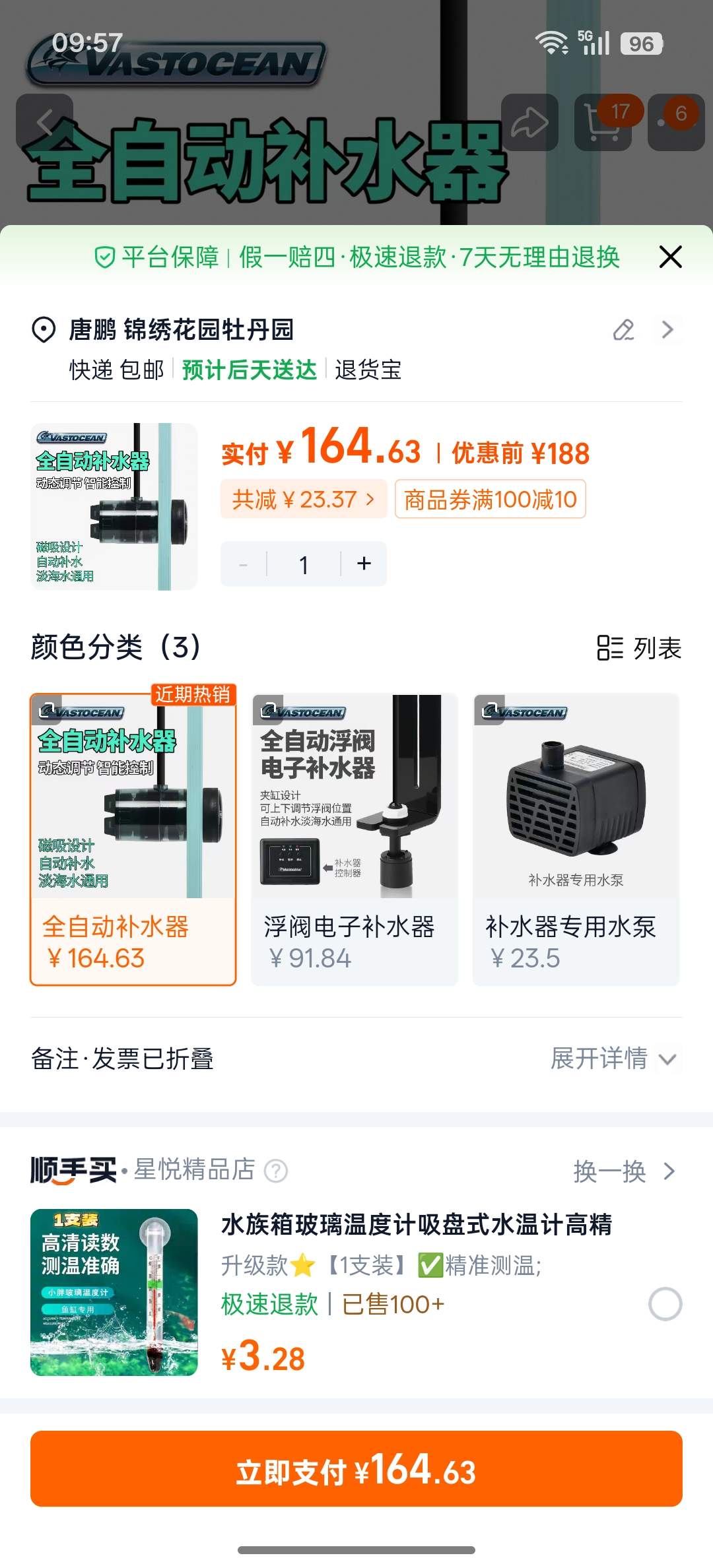Decrease quantity with the minus button
713x1568 pixels.
pyautogui.click(x=244, y=564)
